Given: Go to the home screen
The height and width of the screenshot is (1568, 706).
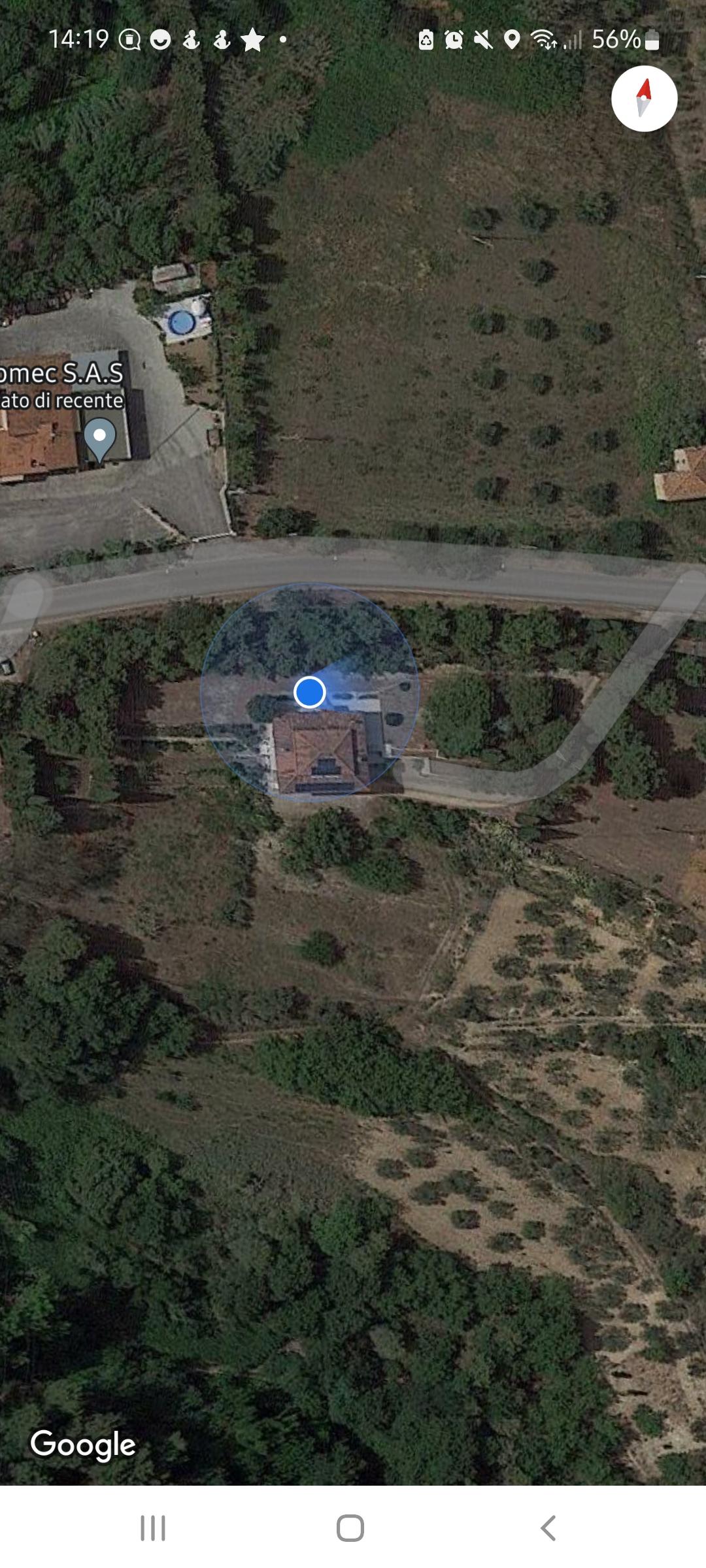Looking at the screenshot, I should pyautogui.click(x=350, y=1528).
